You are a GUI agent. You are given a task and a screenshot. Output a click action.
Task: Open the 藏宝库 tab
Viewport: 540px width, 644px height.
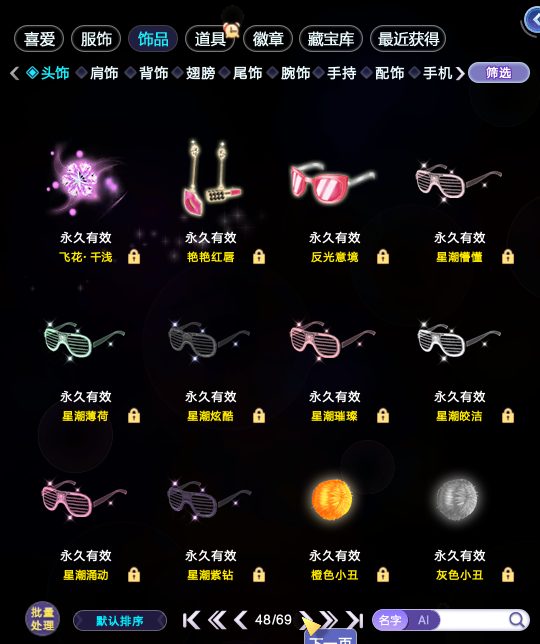click(331, 39)
